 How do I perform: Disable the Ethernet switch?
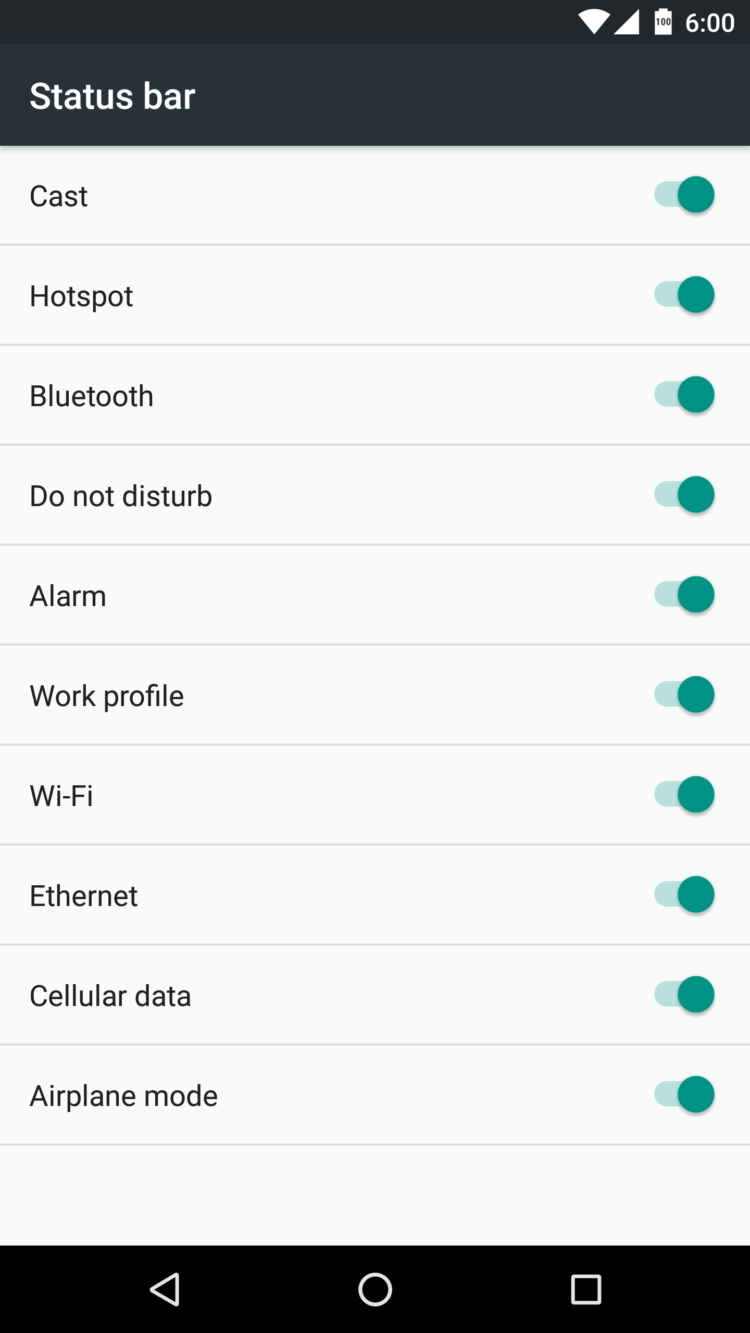coord(683,894)
